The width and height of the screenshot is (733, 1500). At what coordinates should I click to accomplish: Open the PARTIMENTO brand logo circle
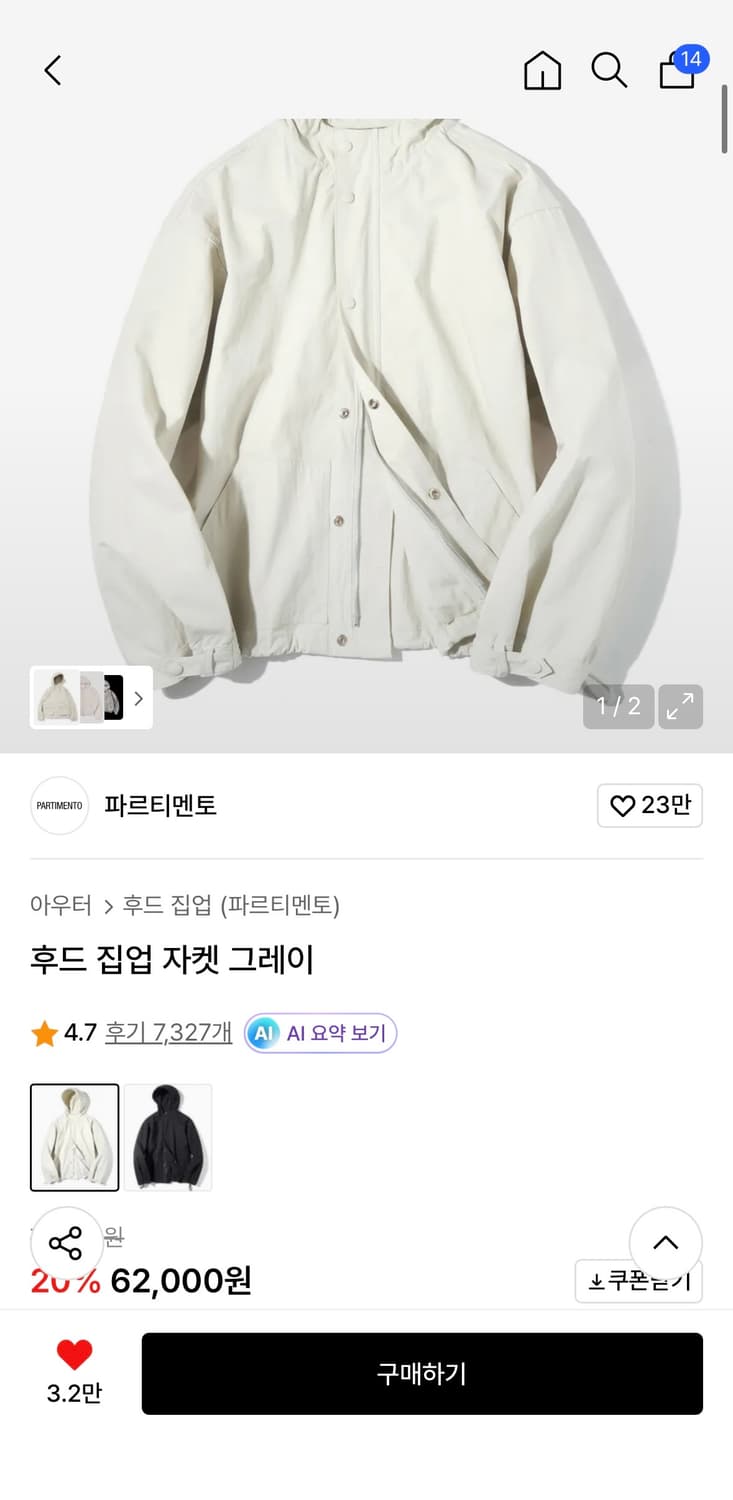coord(59,805)
